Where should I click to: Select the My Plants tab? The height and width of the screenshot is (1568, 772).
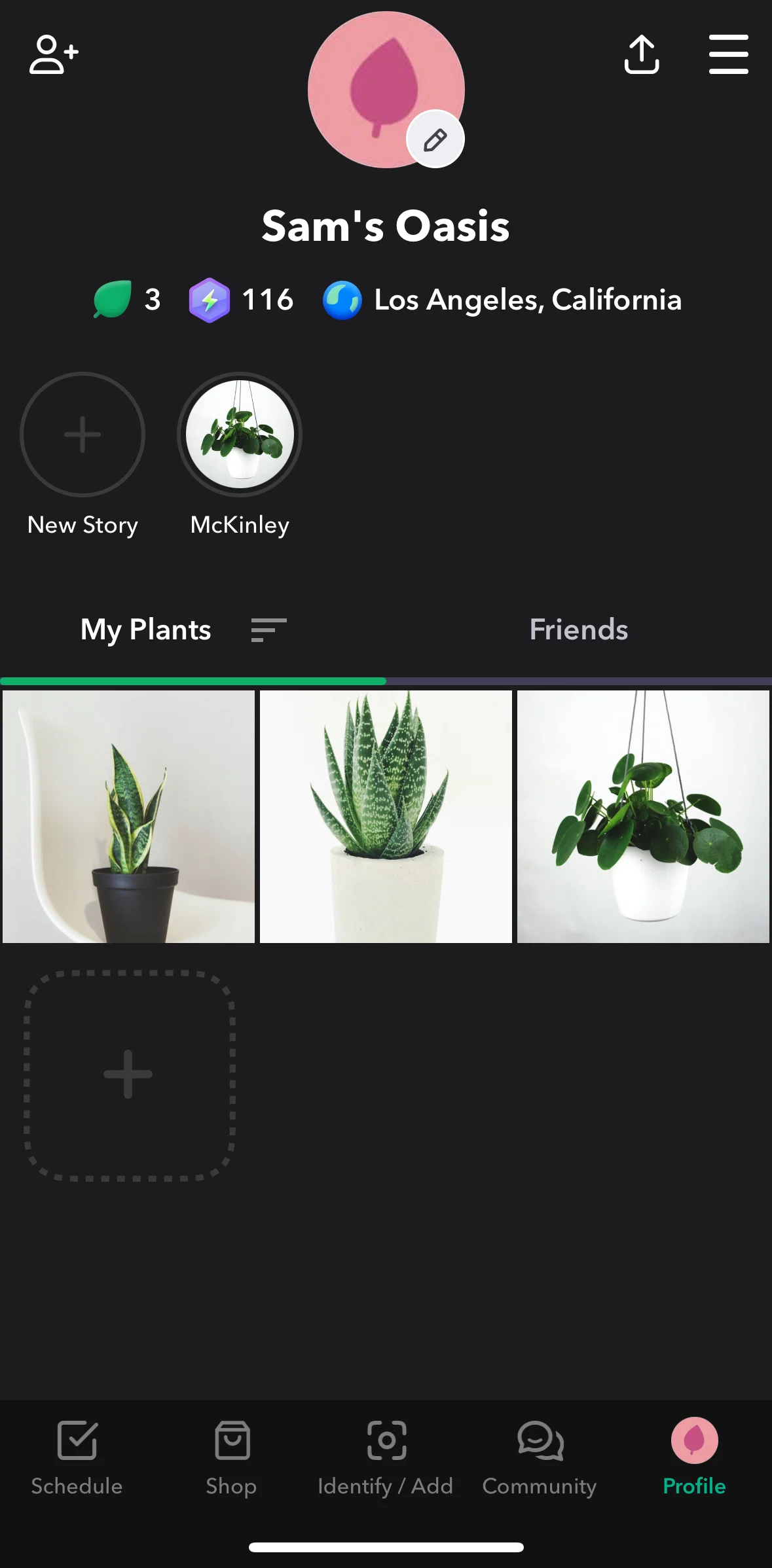click(145, 630)
